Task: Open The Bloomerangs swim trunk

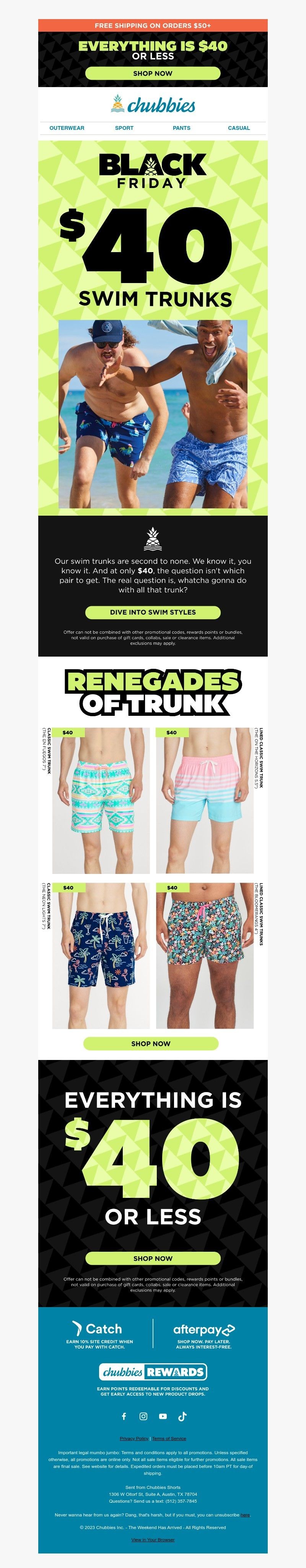Action: pos(204,956)
